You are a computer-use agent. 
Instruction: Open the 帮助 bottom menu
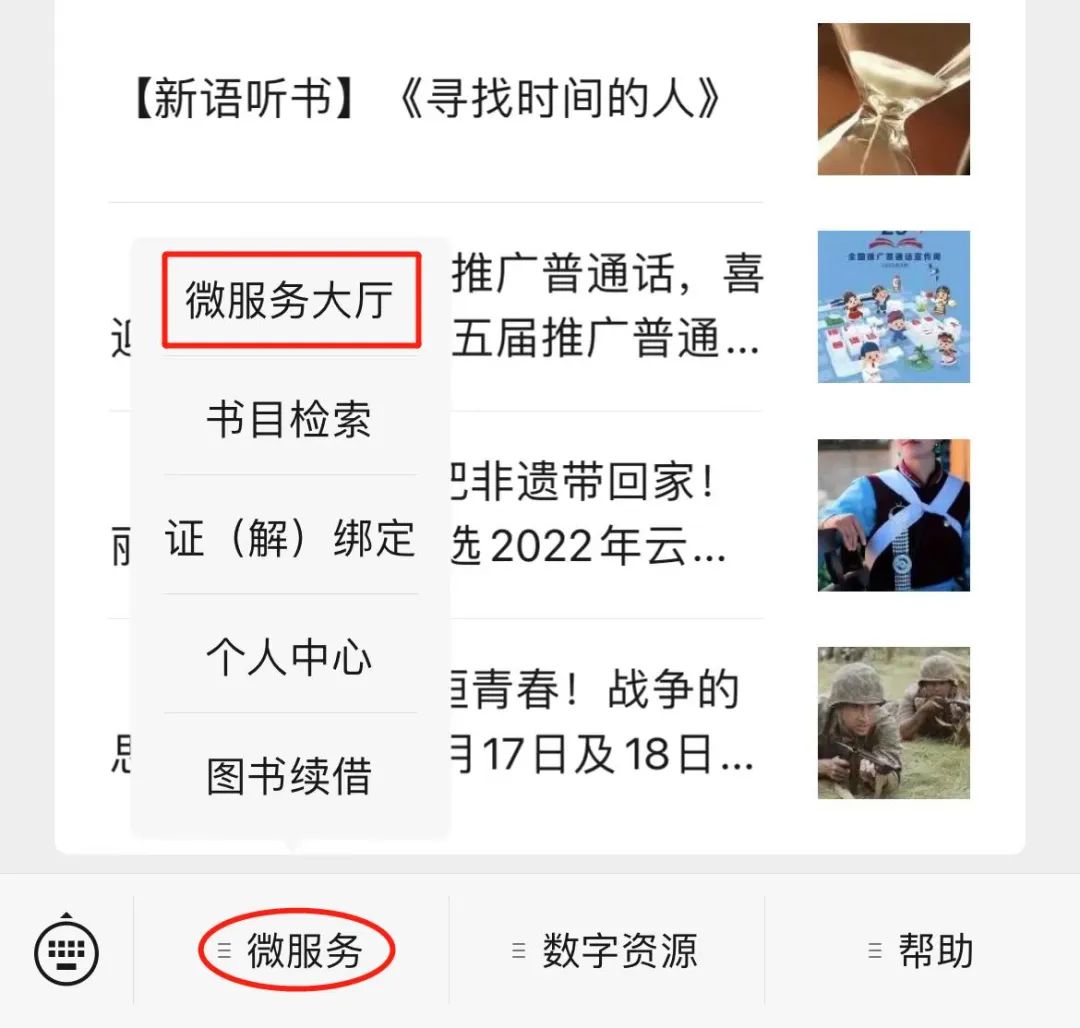(922, 951)
